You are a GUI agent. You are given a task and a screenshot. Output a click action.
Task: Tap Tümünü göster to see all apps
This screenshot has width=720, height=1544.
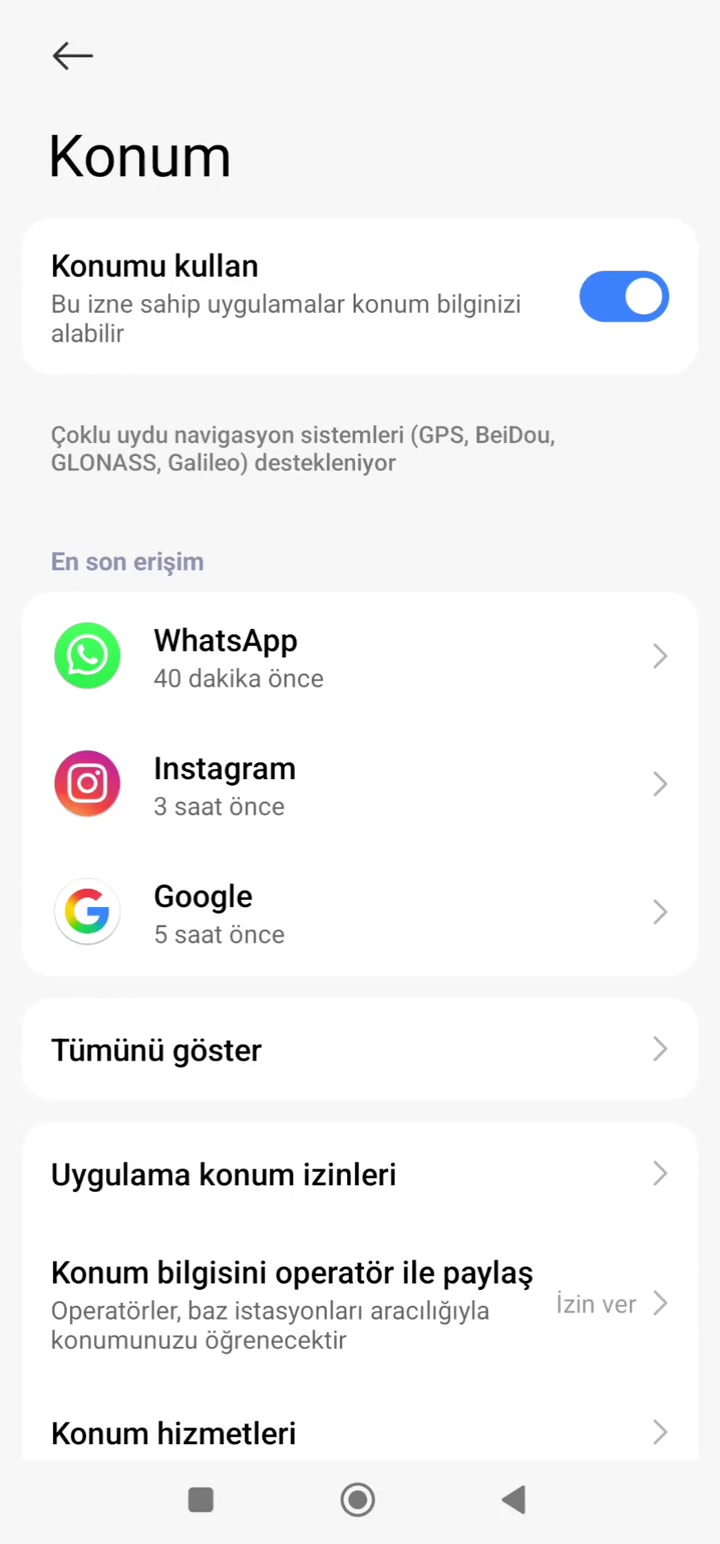click(360, 1050)
